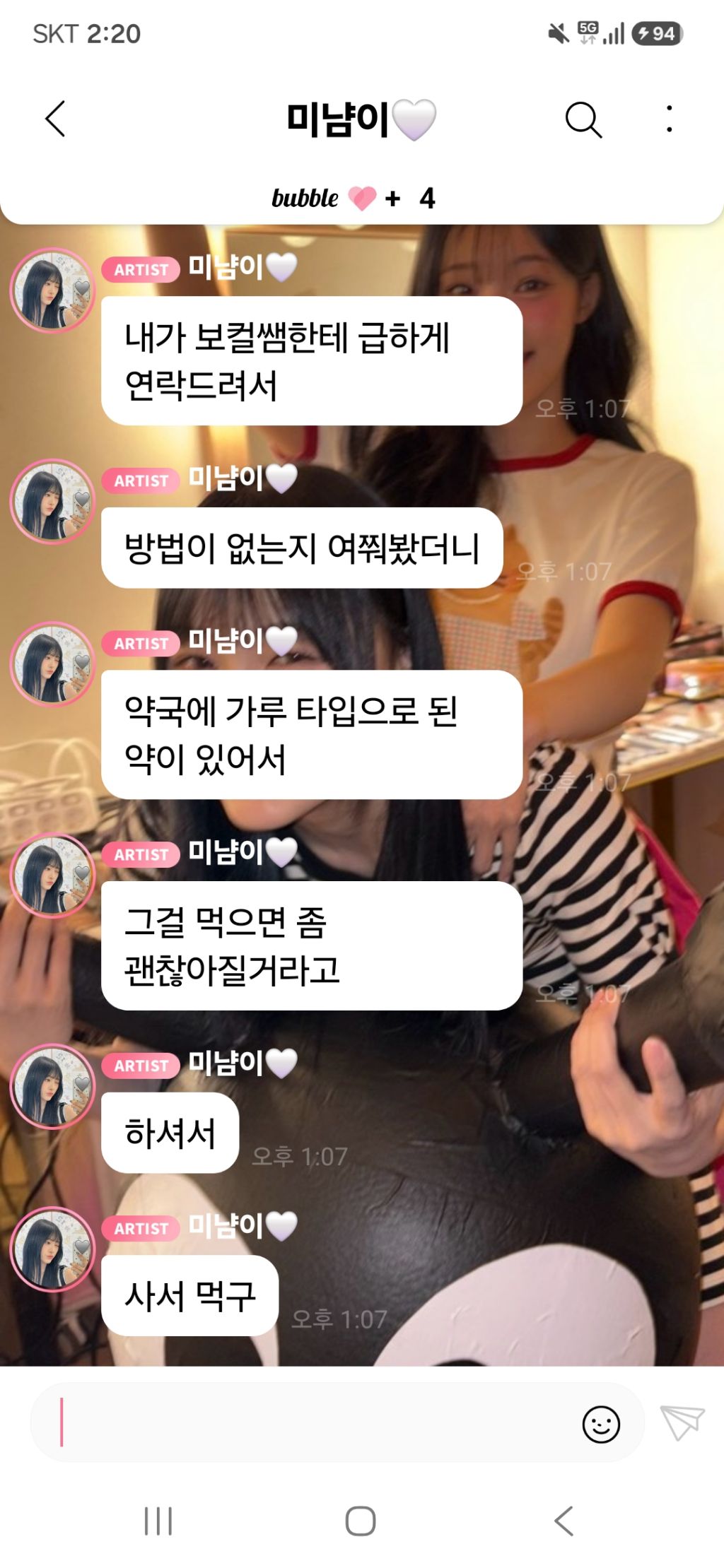Send the message with the paper-plane icon
724x1568 pixels.
pos(682,1422)
